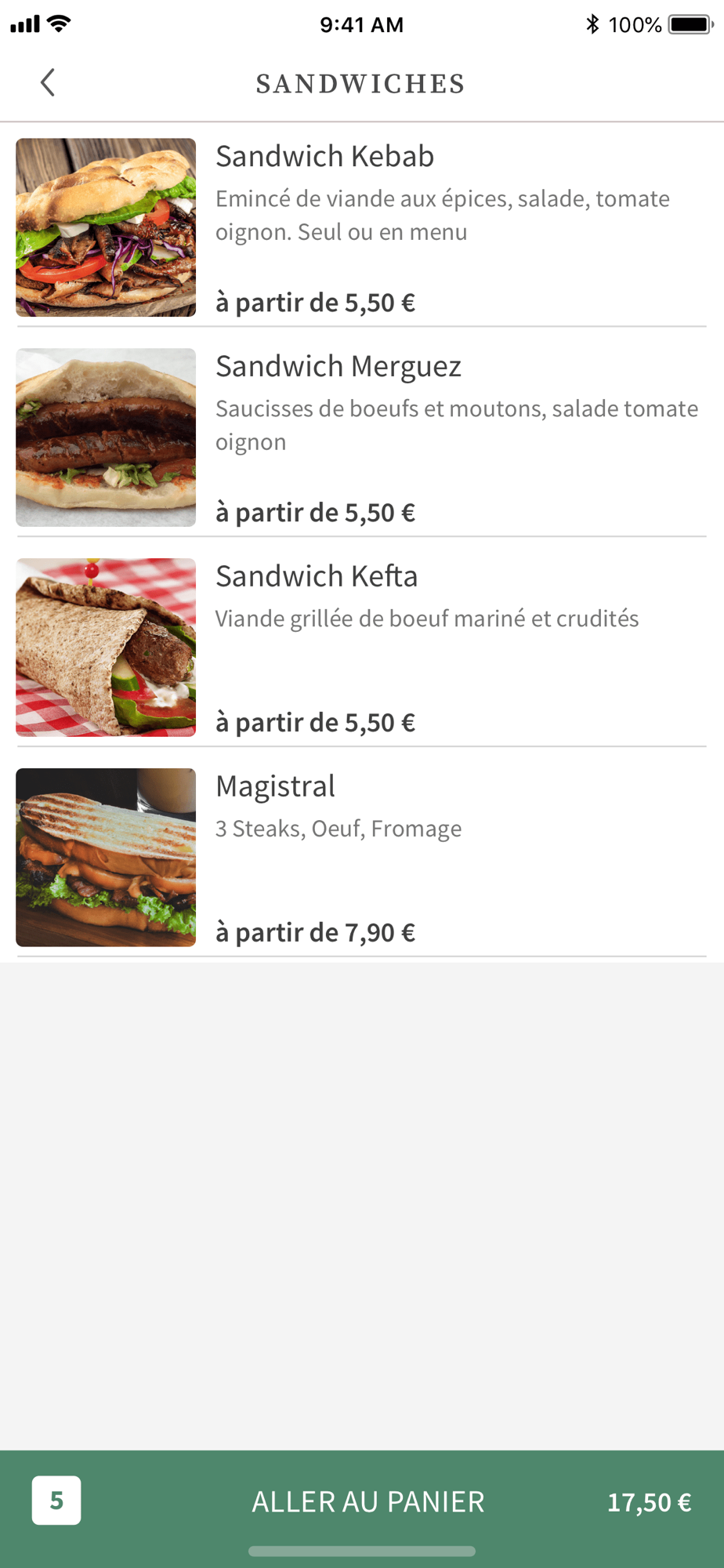The image size is (724, 1568).
Task: View the Magistral sandwich details
Action: click(x=360, y=857)
